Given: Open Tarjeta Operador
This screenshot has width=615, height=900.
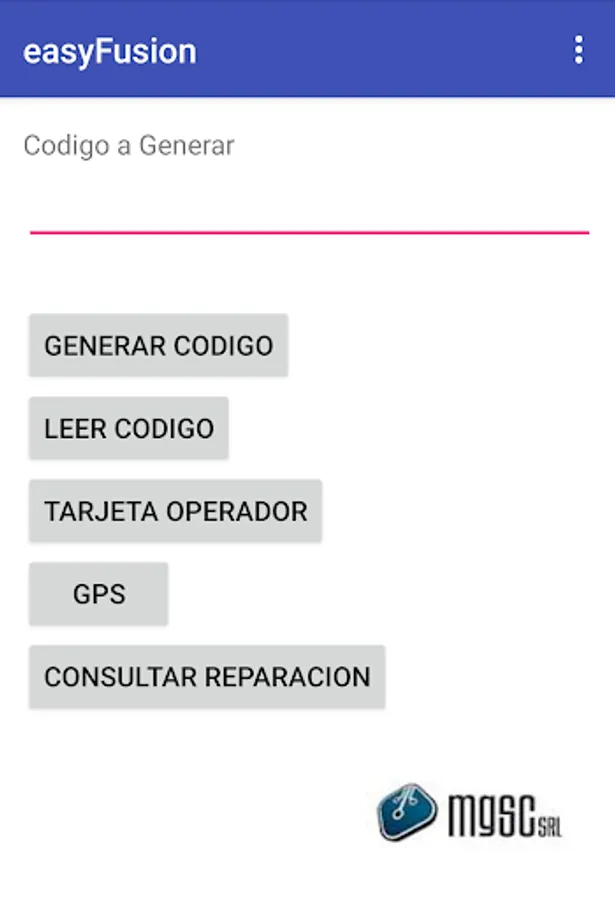Looking at the screenshot, I should pos(175,511).
